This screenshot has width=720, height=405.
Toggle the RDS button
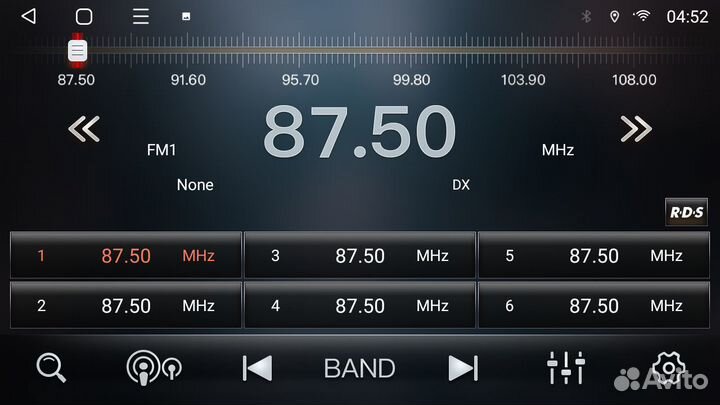pos(685,212)
